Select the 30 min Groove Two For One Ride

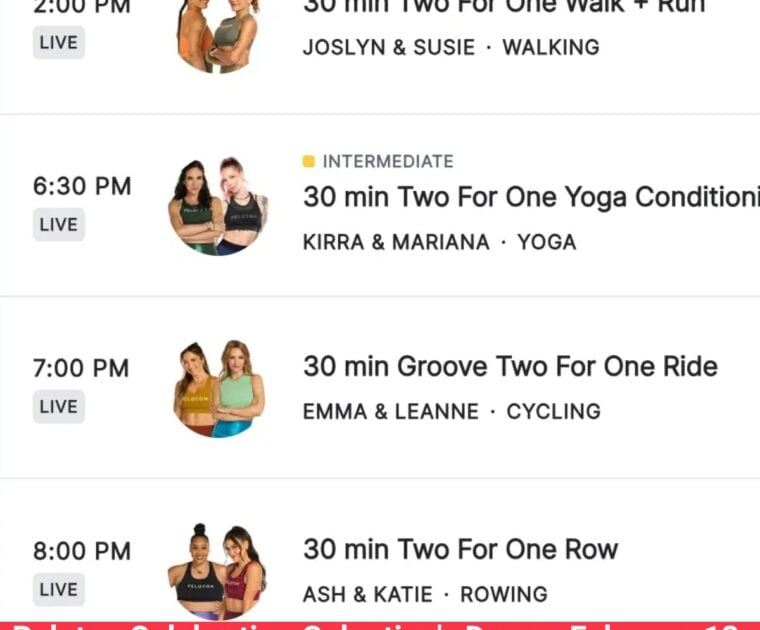pos(510,367)
